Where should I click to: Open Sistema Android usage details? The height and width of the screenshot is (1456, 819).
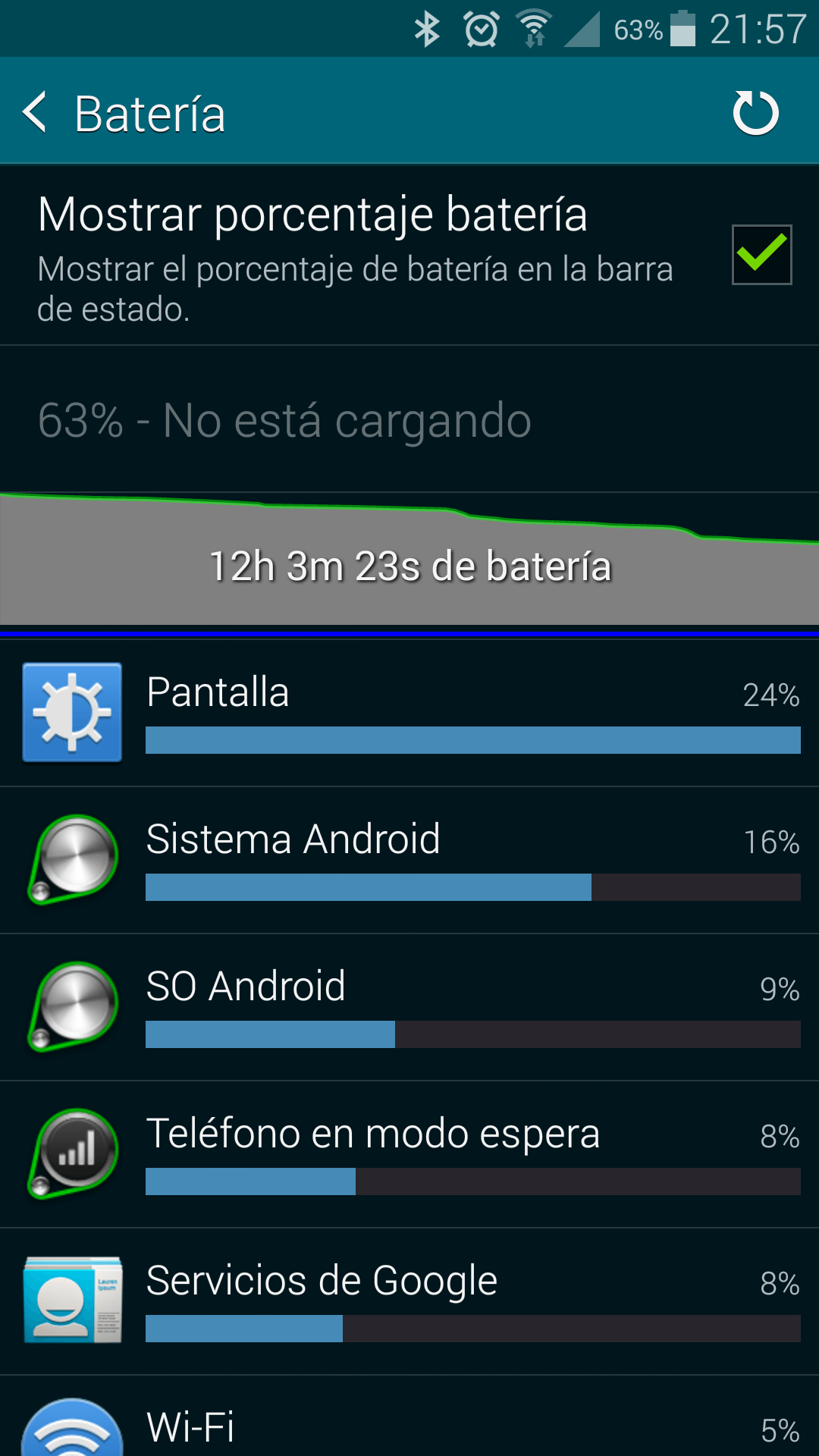[409, 860]
